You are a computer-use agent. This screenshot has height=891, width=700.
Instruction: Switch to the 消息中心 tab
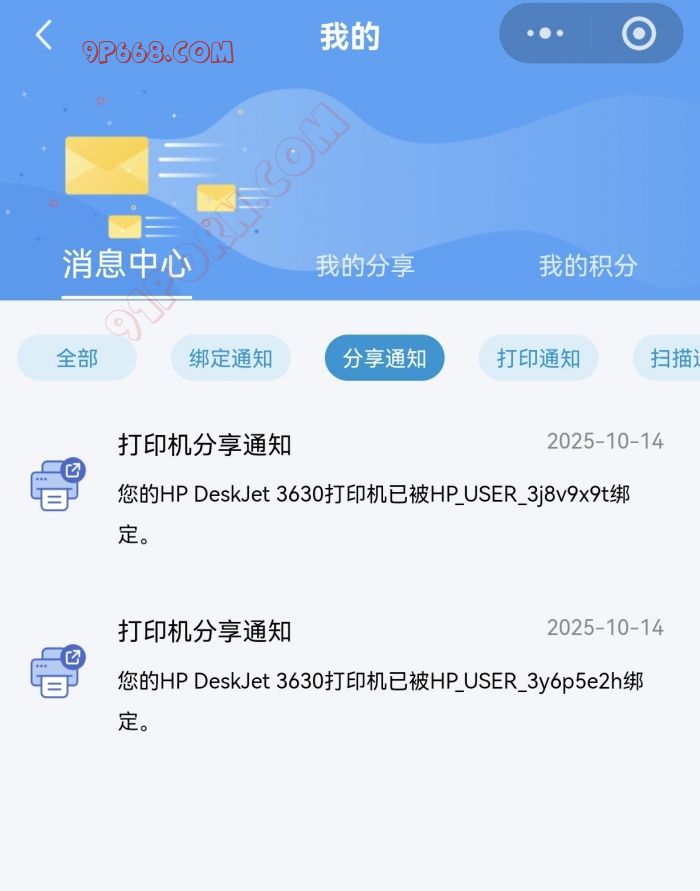click(126, 265)
